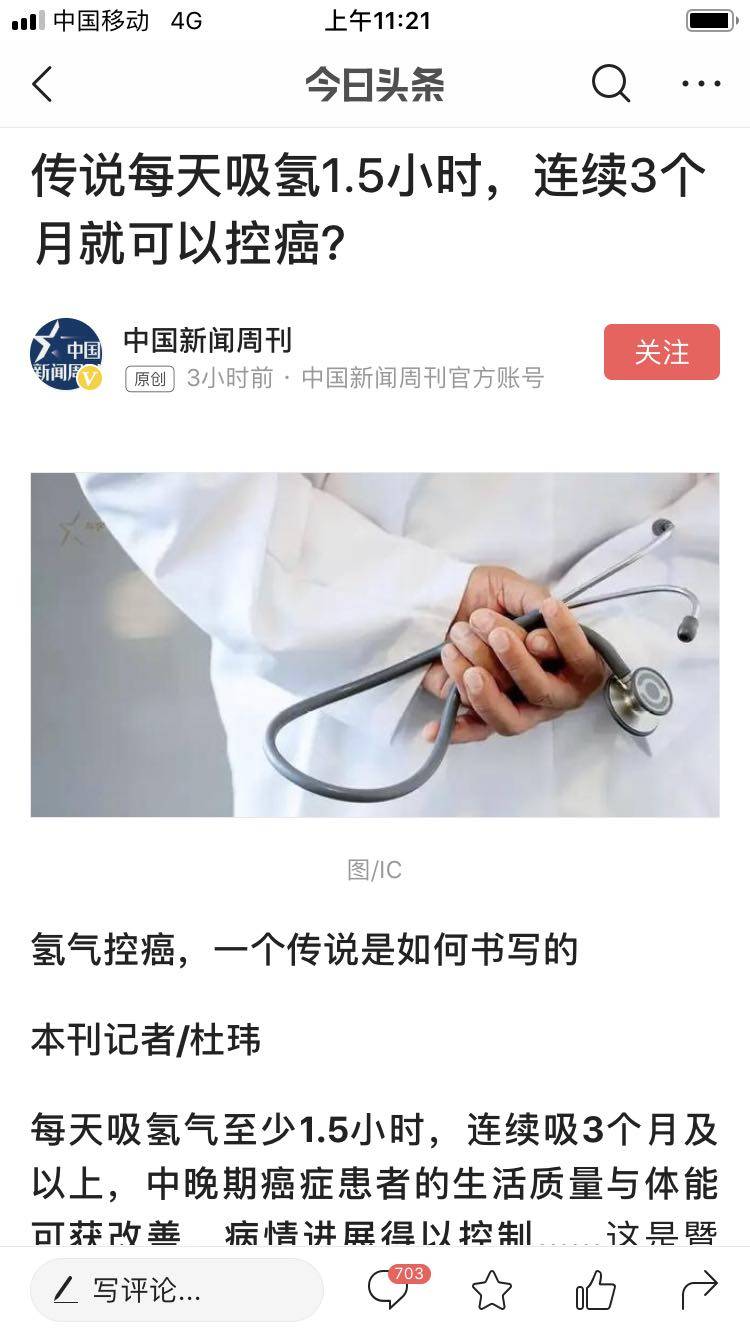Open search with the magnifier icon
The image size is (750, 1334).
(x=610, y=84)
